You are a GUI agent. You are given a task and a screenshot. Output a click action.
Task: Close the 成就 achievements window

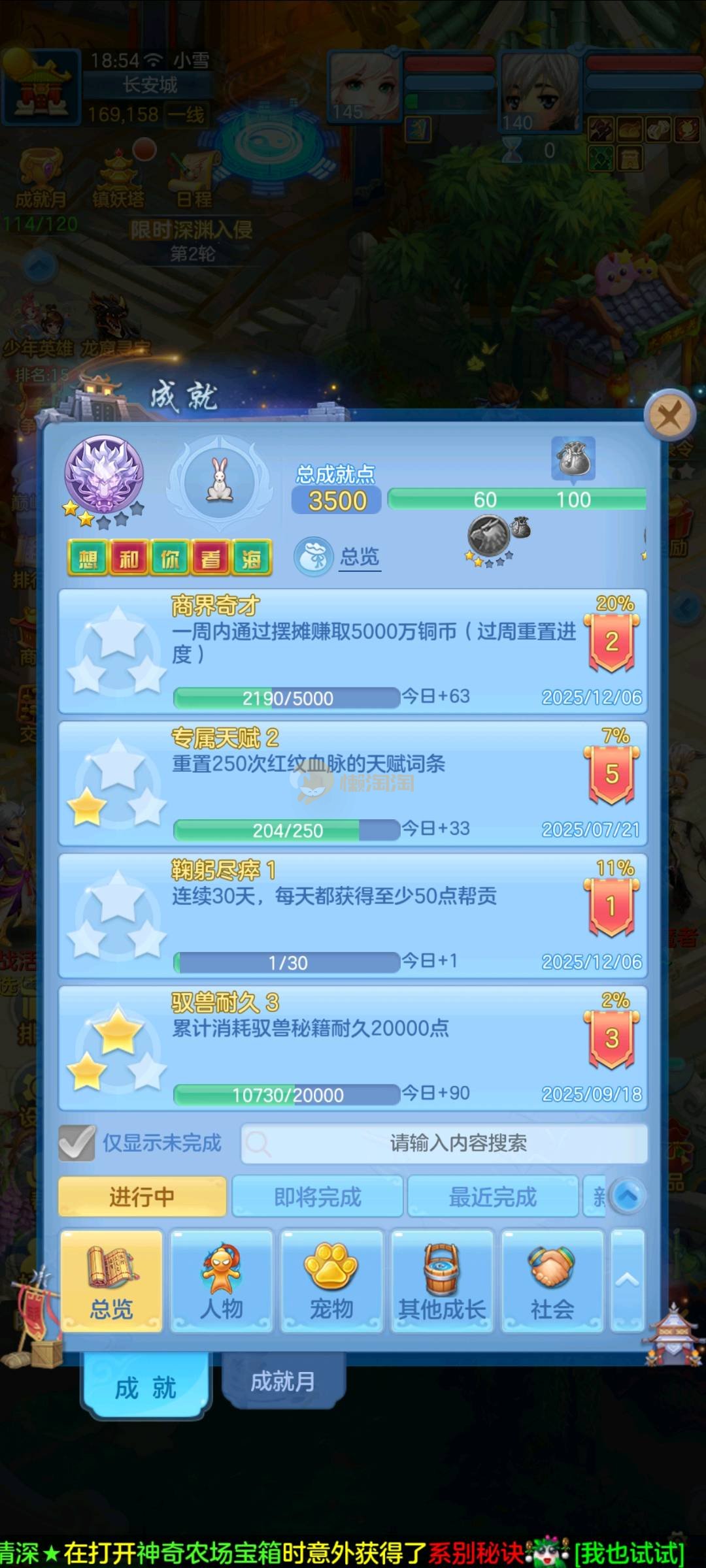point(669,414)
